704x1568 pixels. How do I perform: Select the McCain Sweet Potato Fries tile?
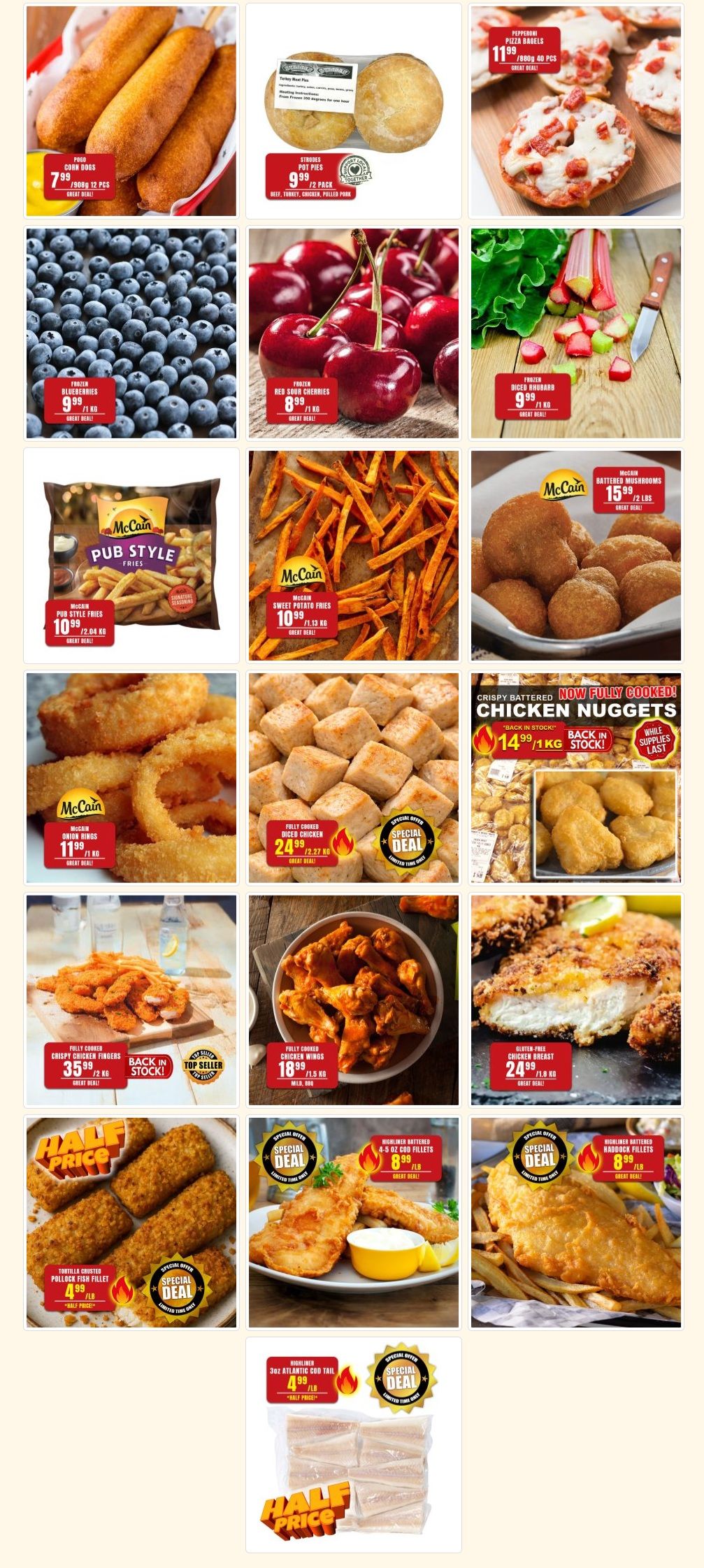[354, 556]
